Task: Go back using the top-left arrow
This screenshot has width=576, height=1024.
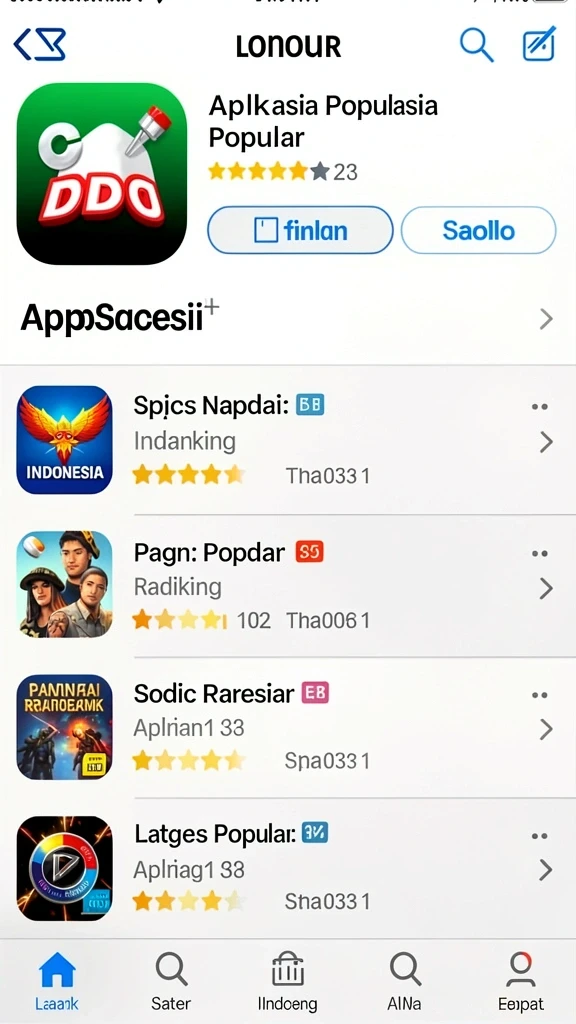Action: 39,46
